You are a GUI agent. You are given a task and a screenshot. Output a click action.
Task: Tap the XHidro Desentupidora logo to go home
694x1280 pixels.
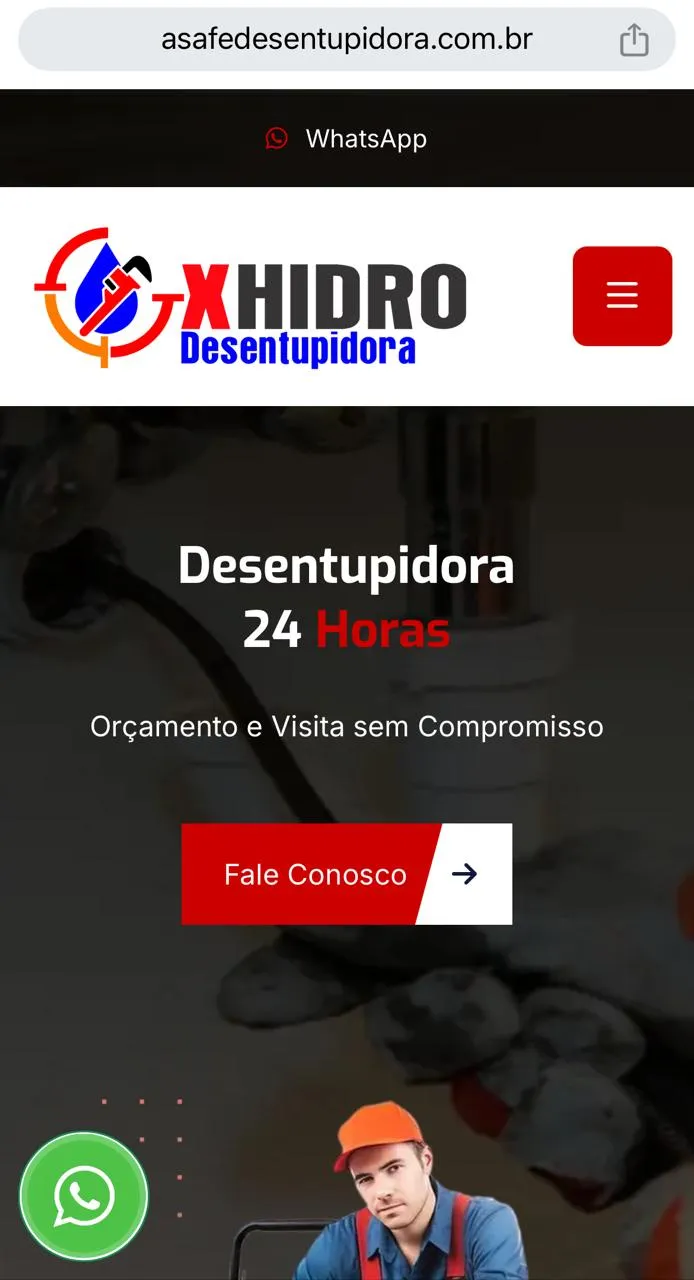[251, 298]
